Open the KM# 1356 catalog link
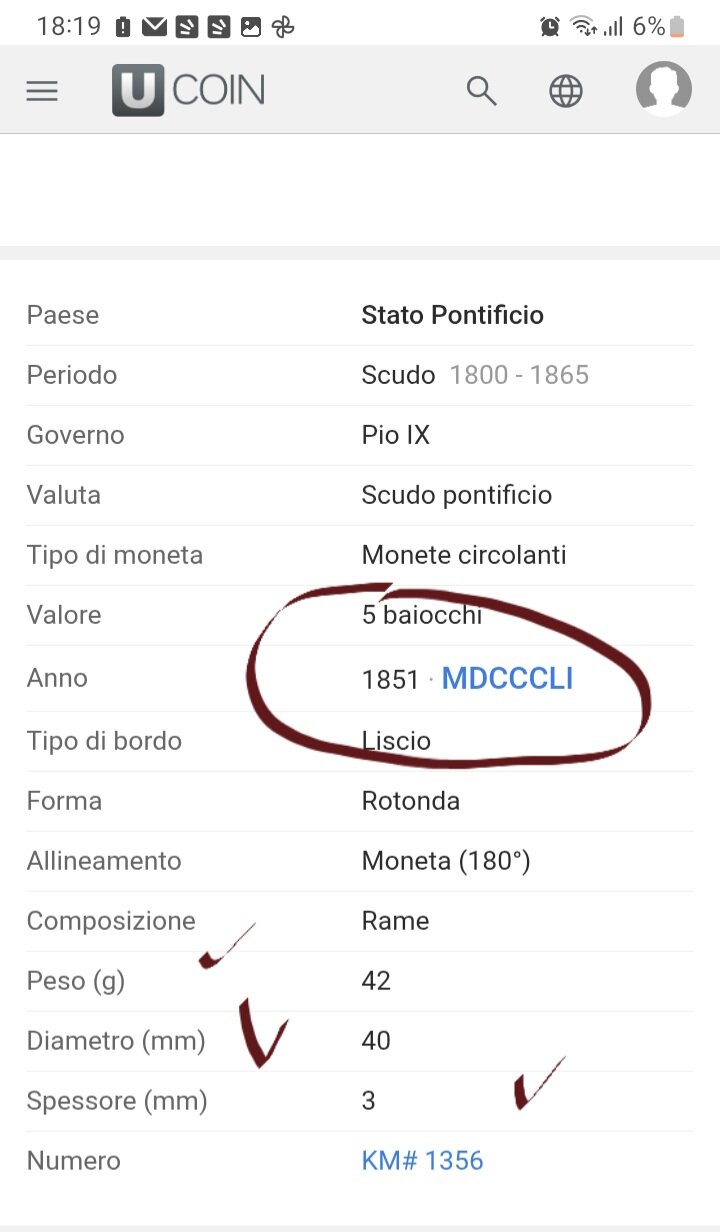 (422, 1160)
